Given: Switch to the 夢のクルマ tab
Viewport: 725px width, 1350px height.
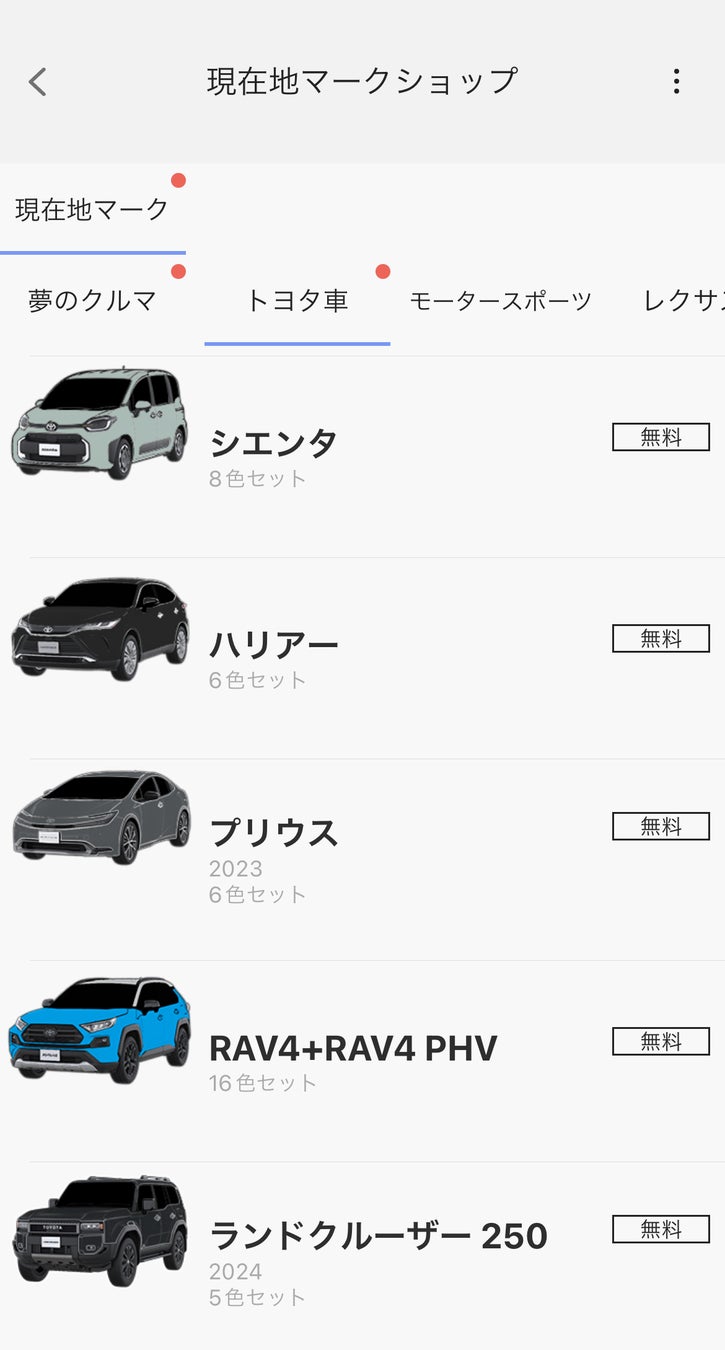Looking at the screenshot, I should [92, 301].
